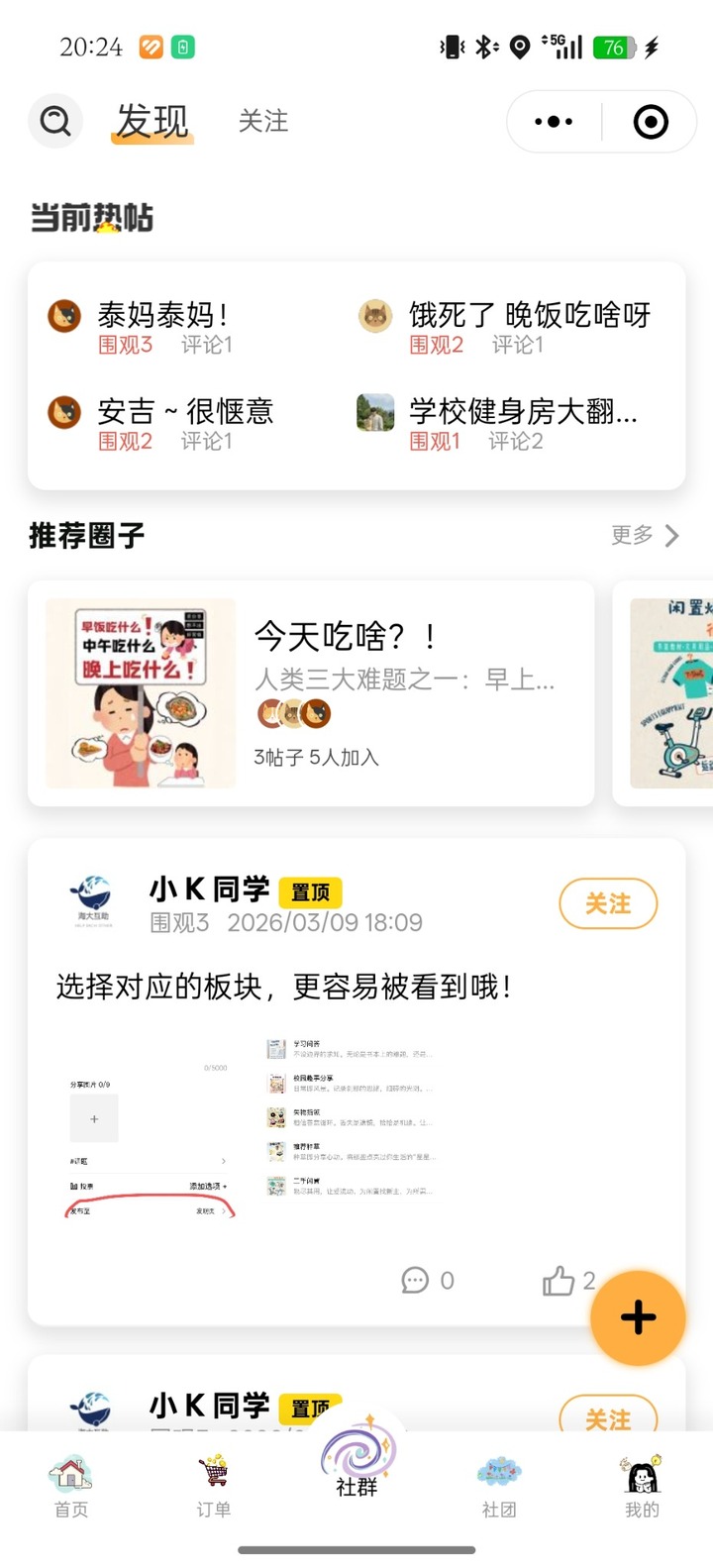Switch to the 发现 tab
This screenshot has height=1568, width=713.
(153, 121)
